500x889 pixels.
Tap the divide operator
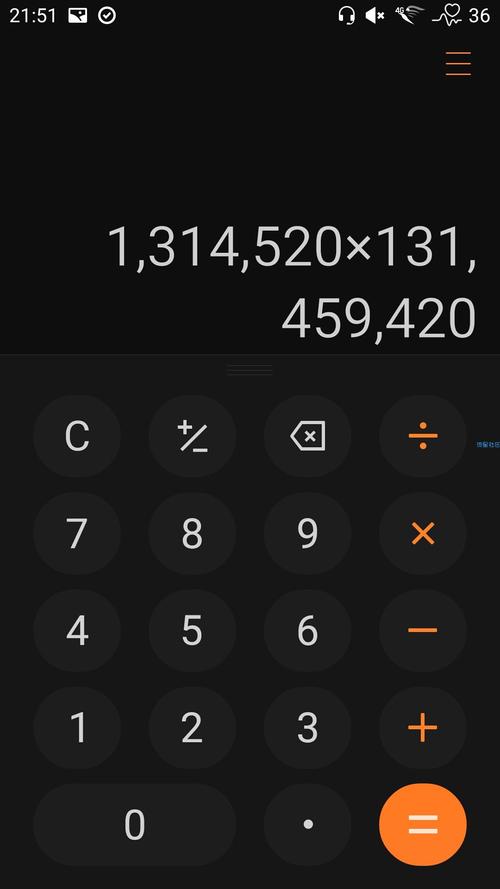tap(423, 436)
